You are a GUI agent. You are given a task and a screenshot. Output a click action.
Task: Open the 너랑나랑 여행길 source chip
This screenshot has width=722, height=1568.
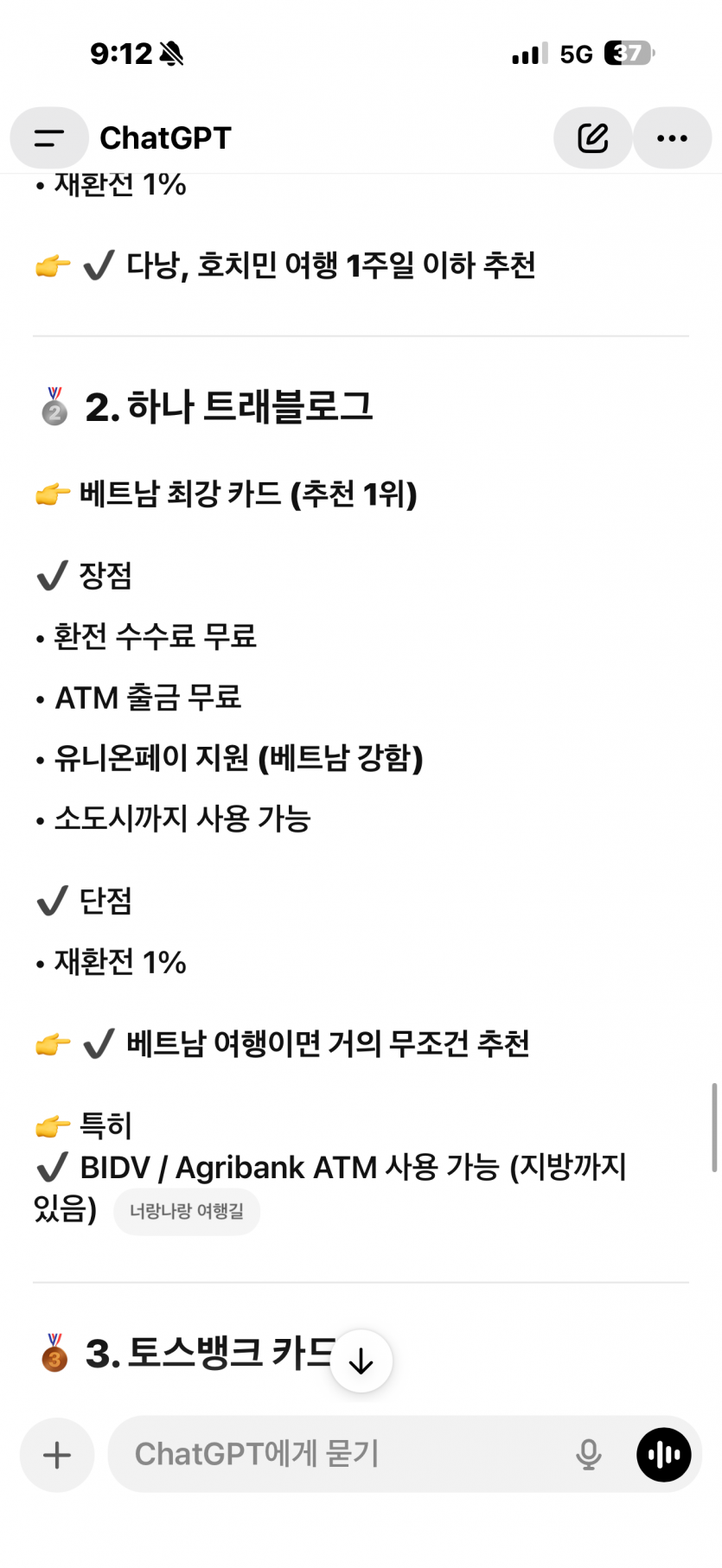pyautogui.click(x=187, y=1212)
